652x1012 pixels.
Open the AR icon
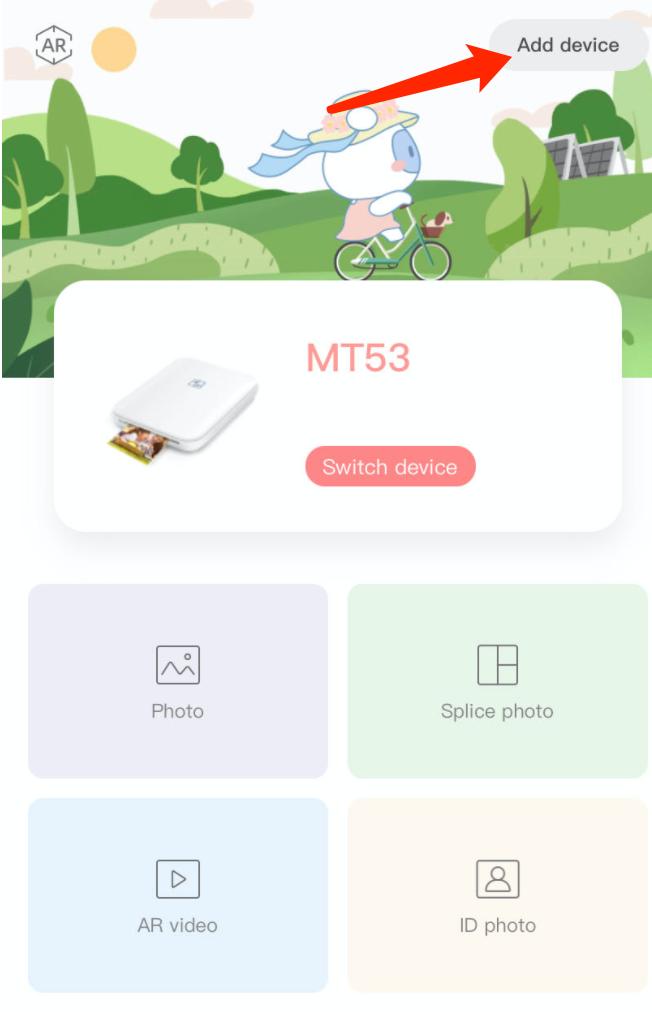54,45
